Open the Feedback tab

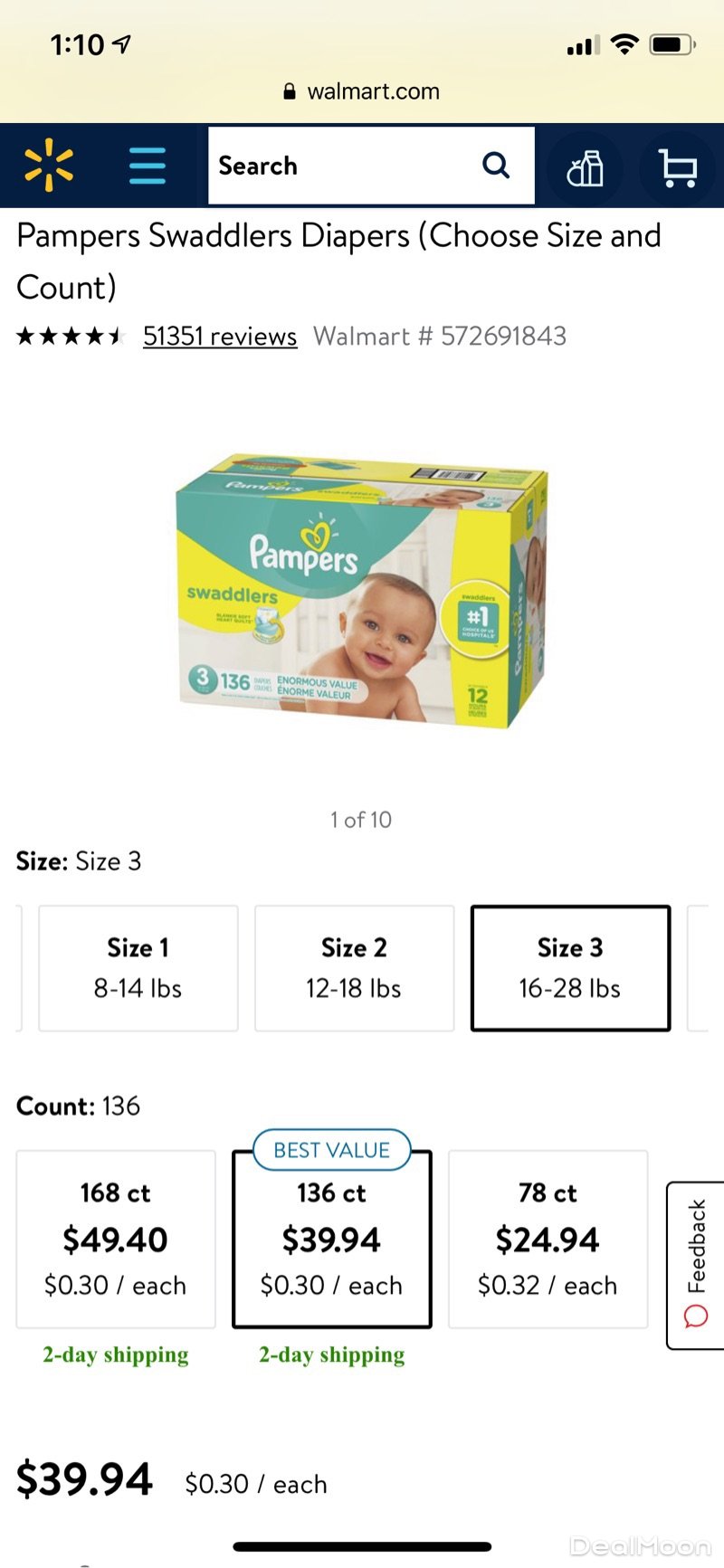[695, 1264]
